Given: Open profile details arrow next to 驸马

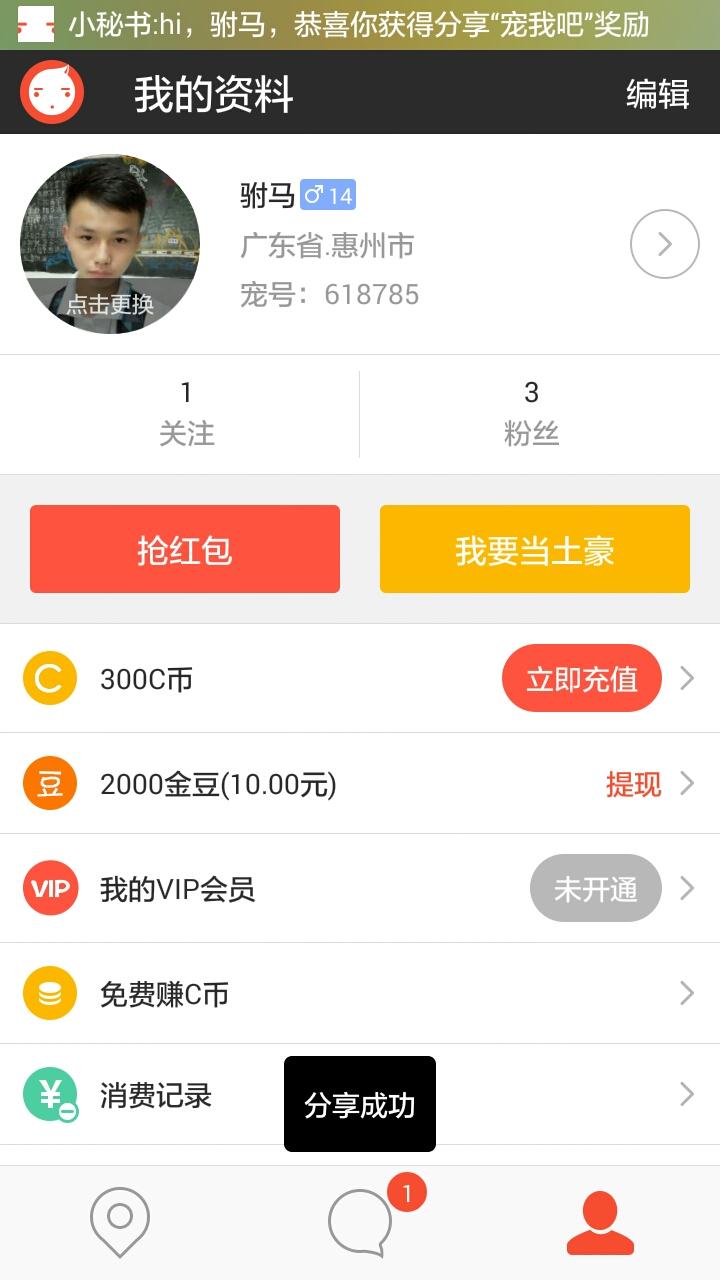Looking at the screenshot, I should point(664,244).
